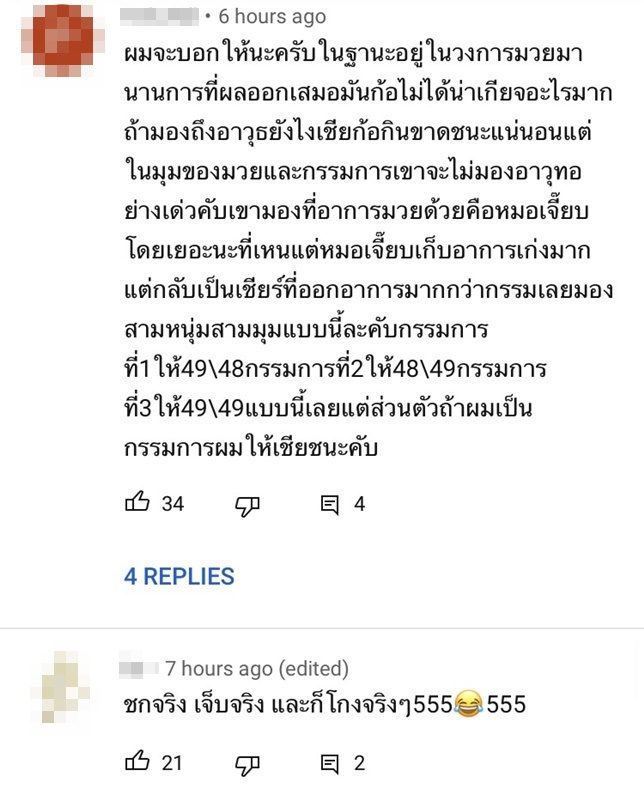
Task: Like the comment with 34 likes
Action: pos(136,504)
